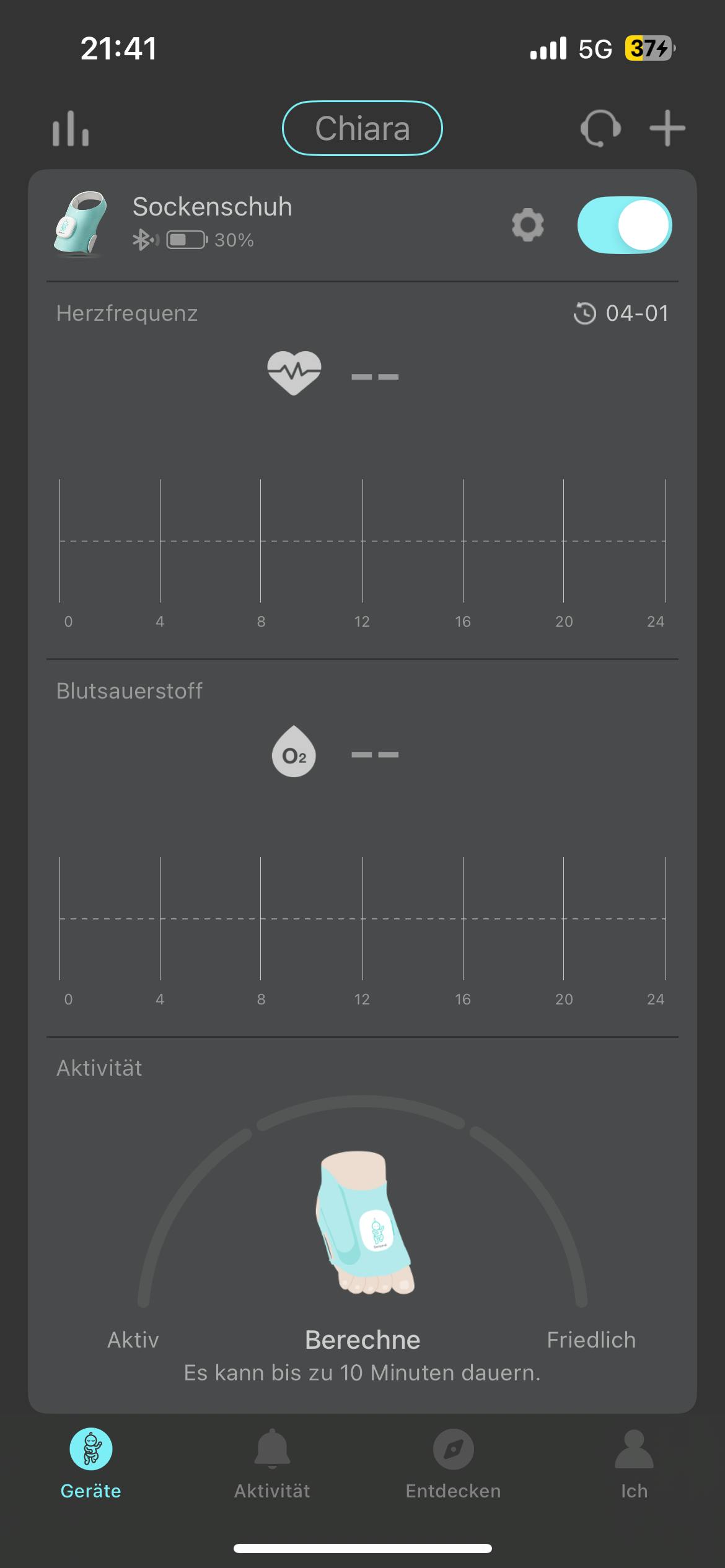Open history date 04-01
This screenshot has height=1568, width=725.
622,313
